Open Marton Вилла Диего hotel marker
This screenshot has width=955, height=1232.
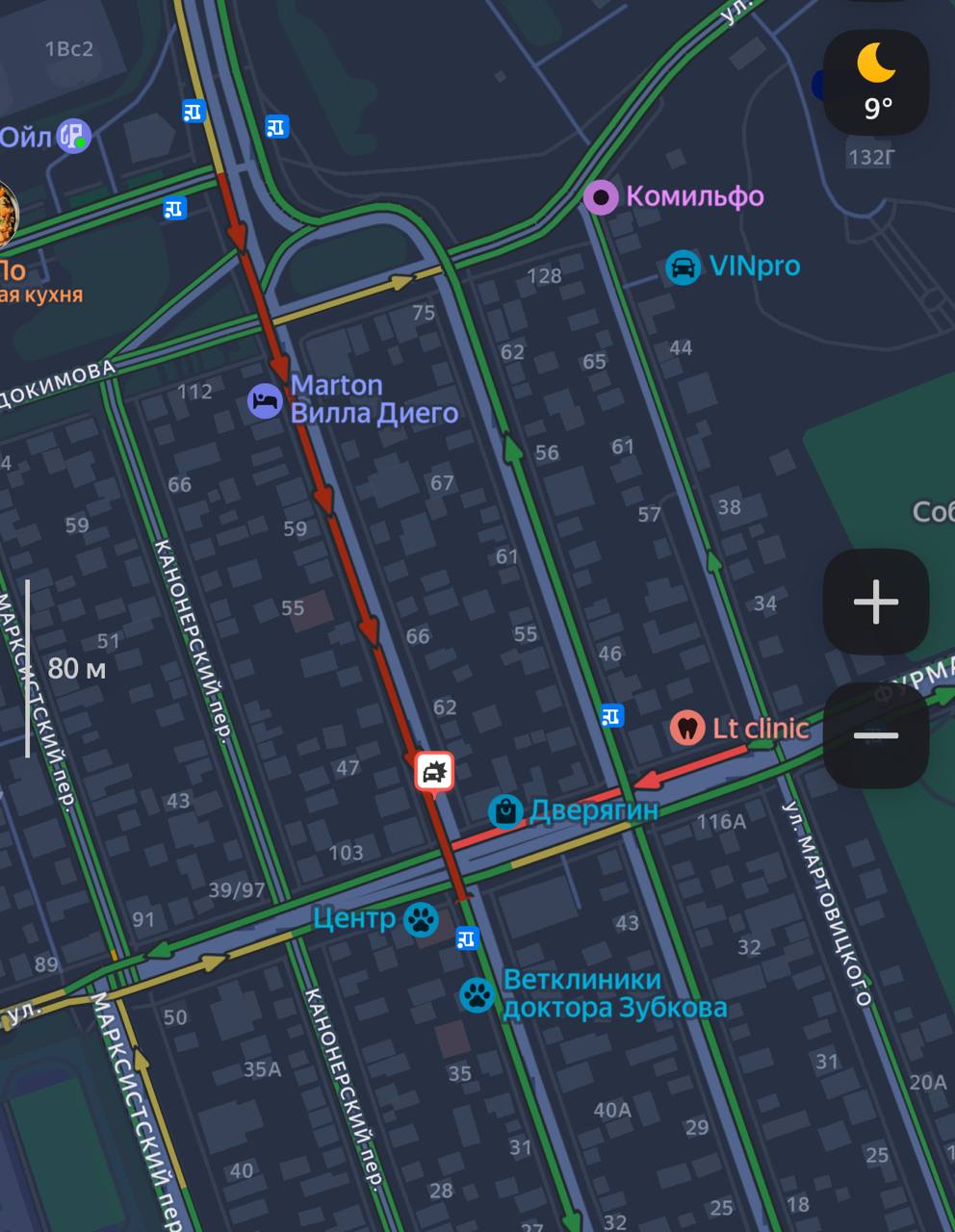tap(266, 400)
